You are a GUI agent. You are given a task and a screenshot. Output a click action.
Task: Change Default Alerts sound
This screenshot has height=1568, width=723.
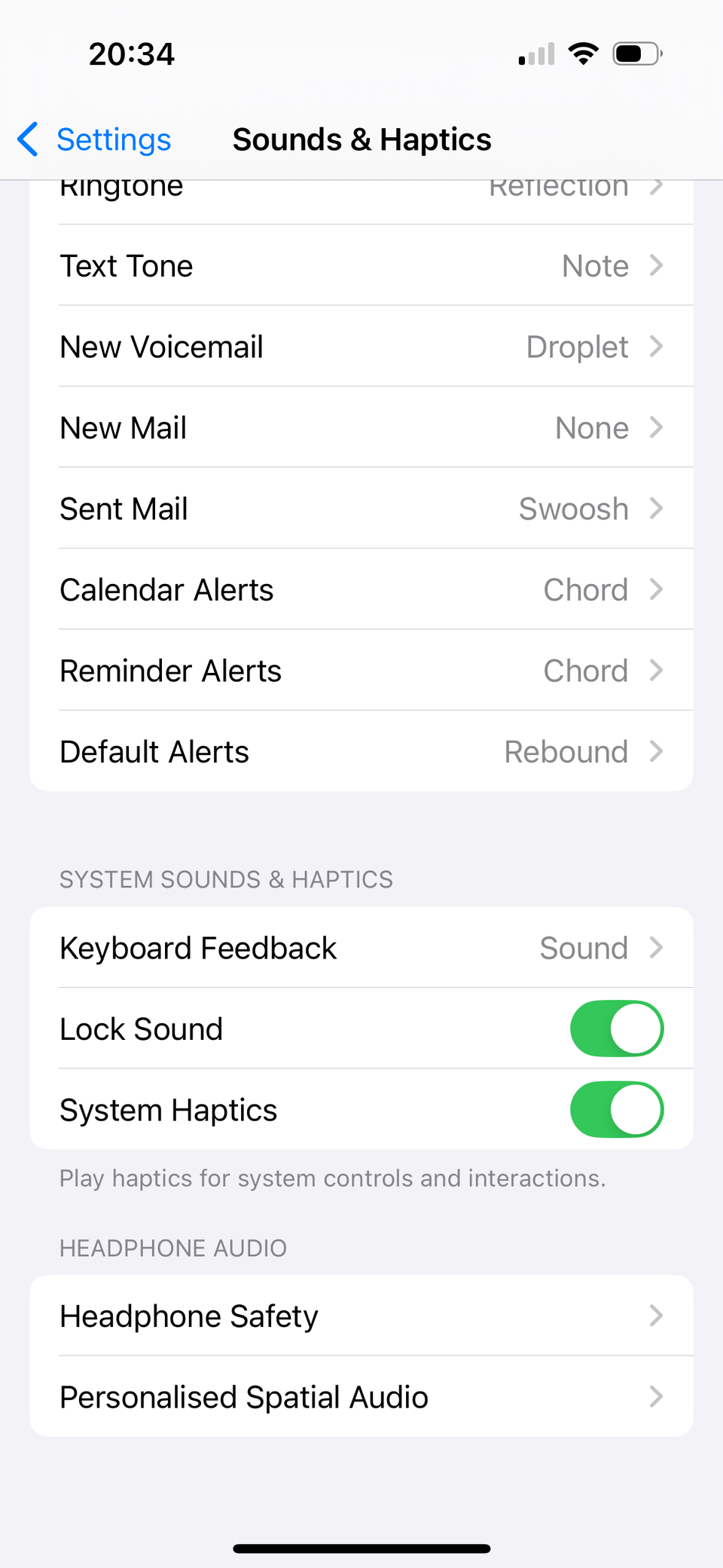(361, 751)
